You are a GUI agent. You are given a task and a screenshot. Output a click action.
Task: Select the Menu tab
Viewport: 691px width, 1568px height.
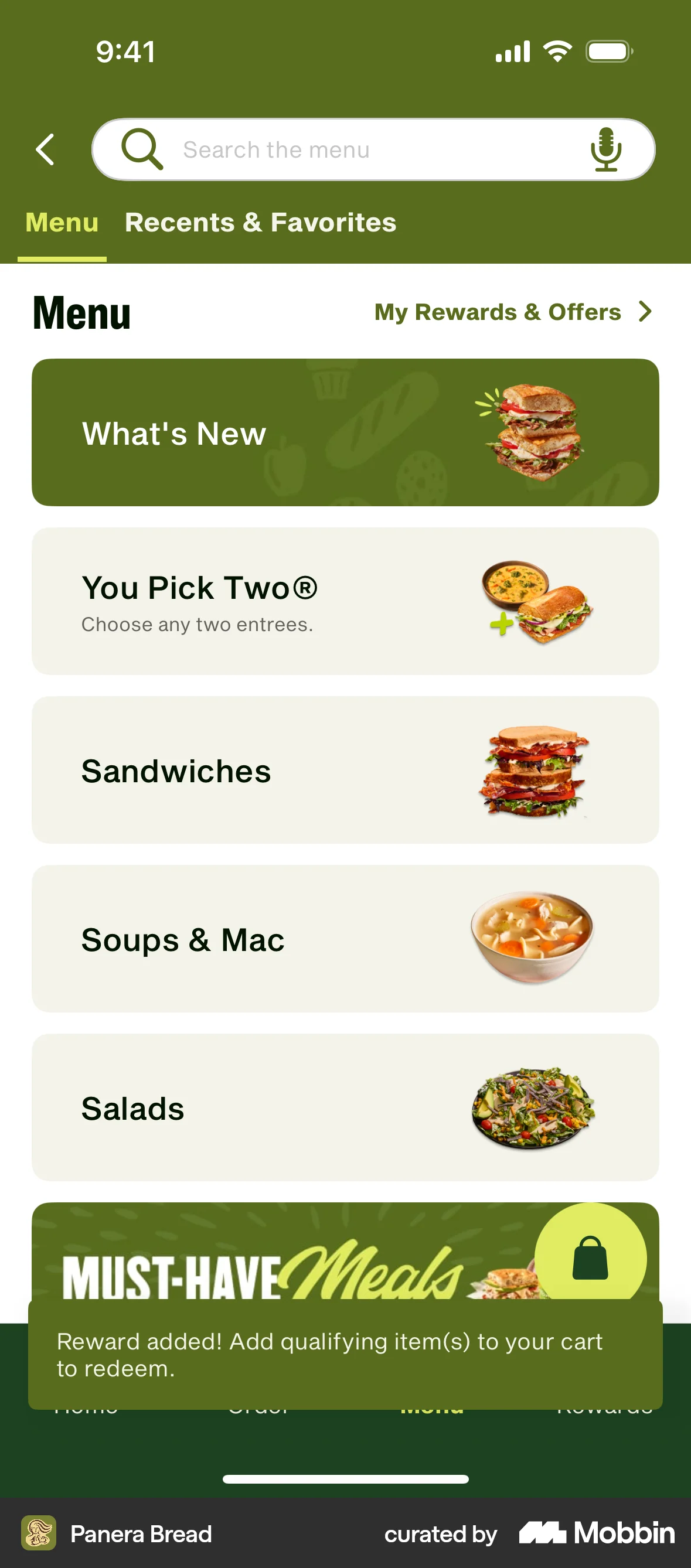pos(62,223)
